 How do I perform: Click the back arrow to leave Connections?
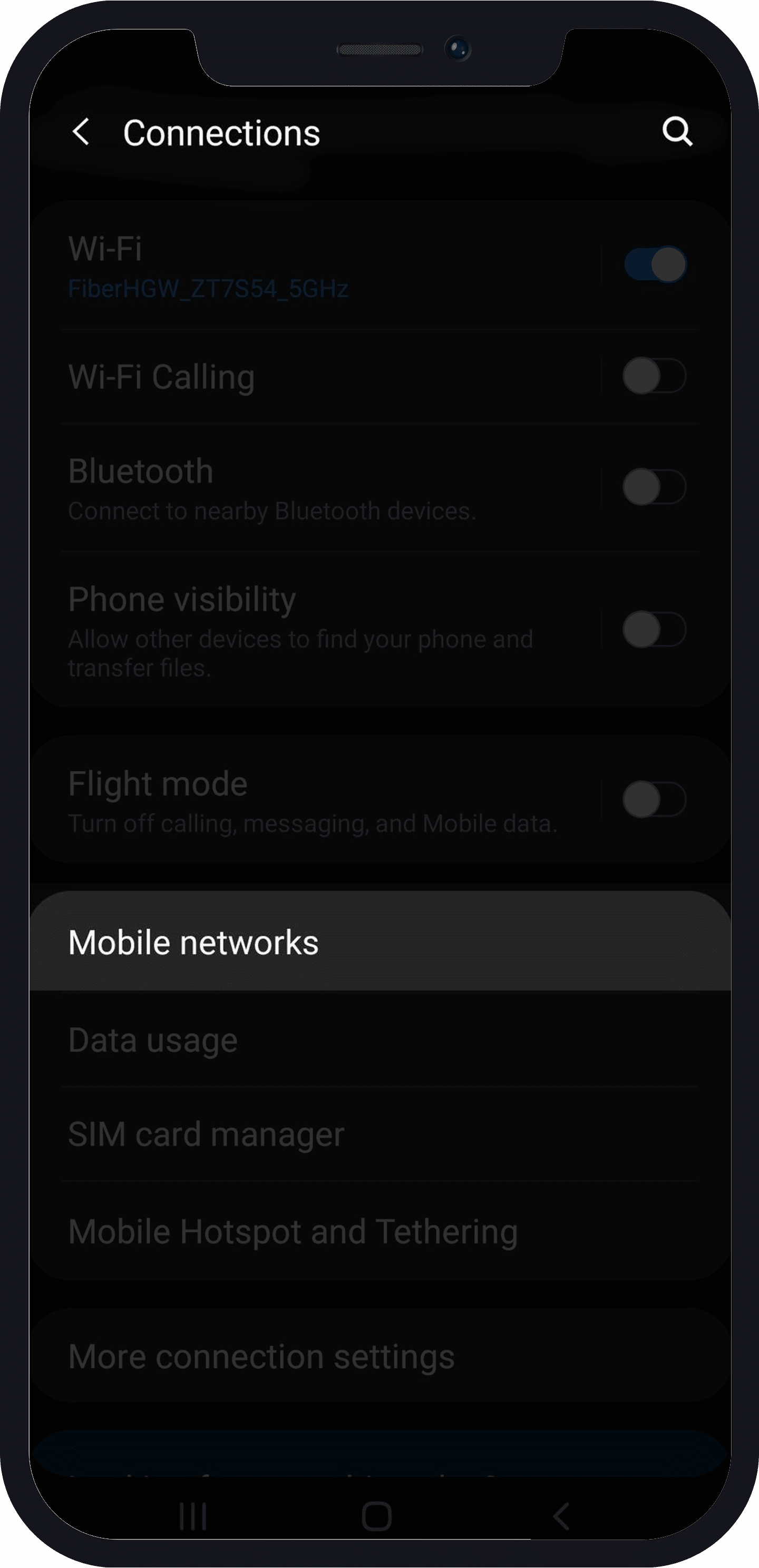[82, 133]
